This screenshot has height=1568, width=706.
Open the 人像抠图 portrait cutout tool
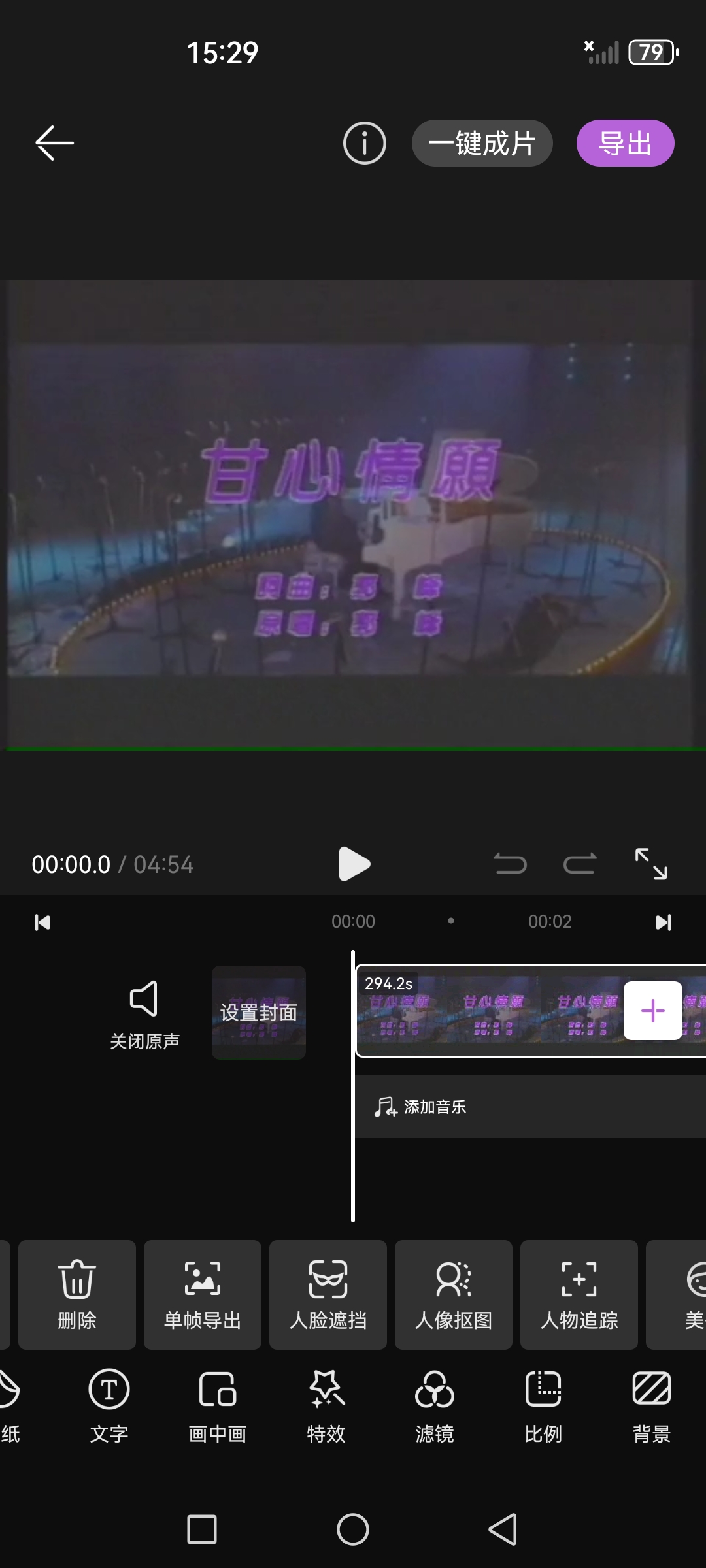[454, 1294]
